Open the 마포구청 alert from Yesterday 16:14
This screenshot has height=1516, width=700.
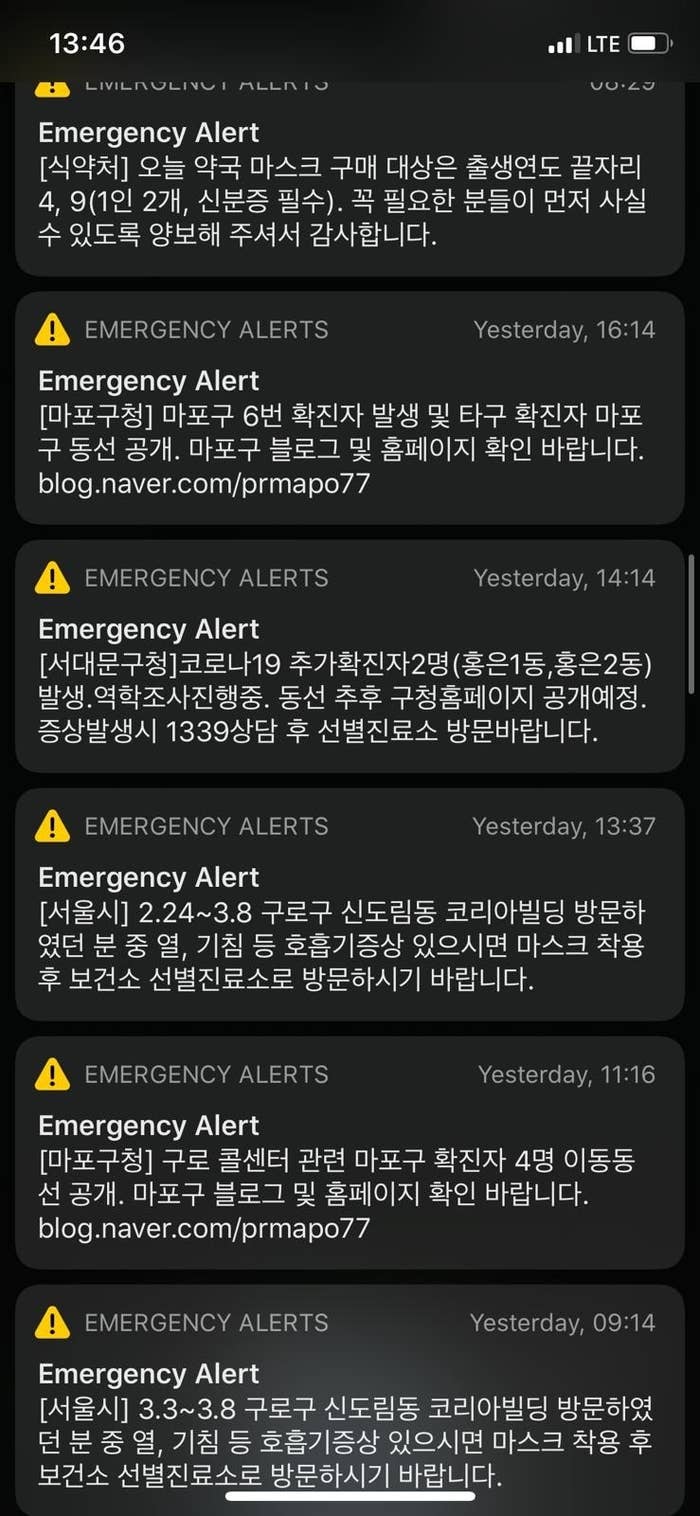tap(348, 420)
